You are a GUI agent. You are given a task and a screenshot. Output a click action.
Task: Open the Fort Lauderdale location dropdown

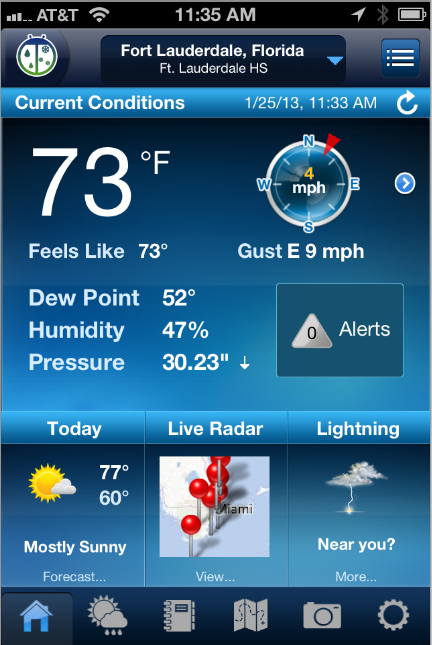[223, 60]
